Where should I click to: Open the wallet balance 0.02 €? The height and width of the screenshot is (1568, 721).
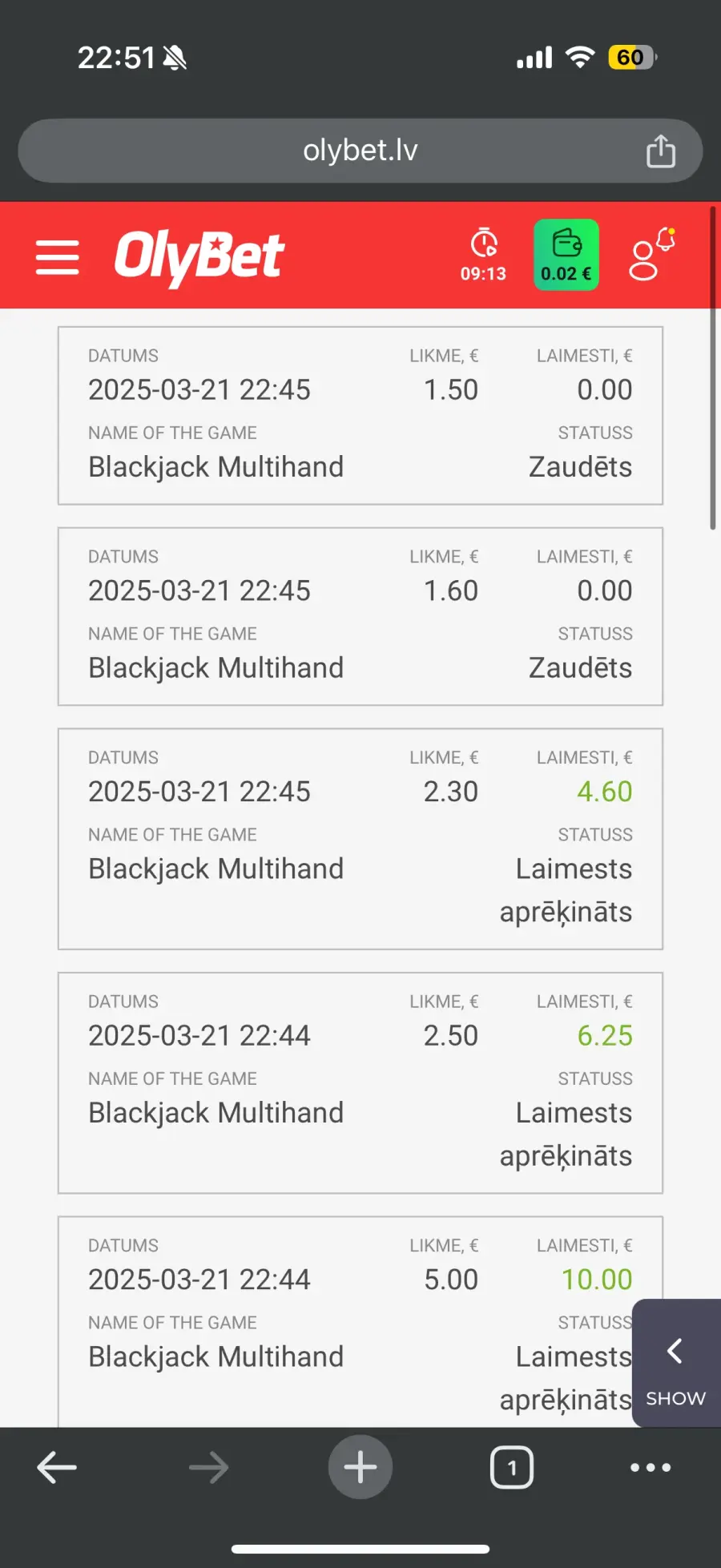click(x=566, y=255)
